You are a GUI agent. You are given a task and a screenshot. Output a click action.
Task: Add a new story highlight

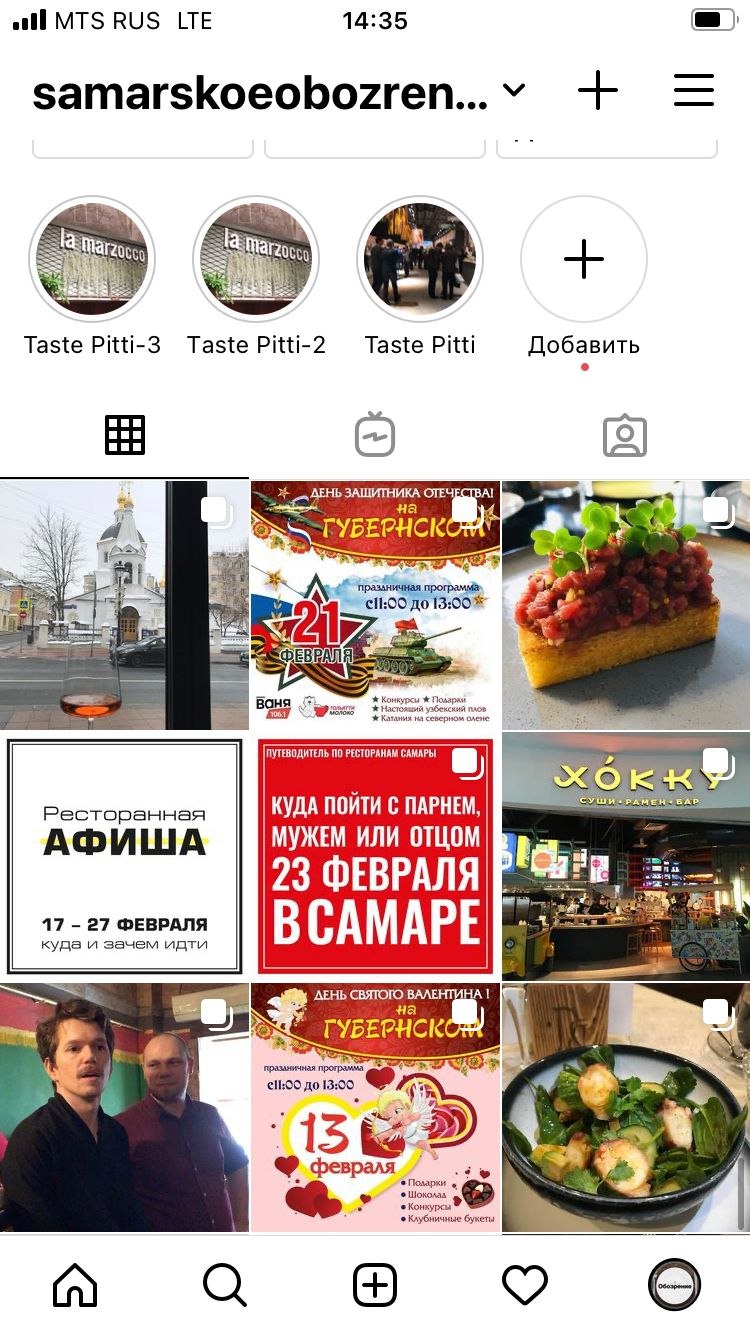pyautogui.click(x=584, y=258)
